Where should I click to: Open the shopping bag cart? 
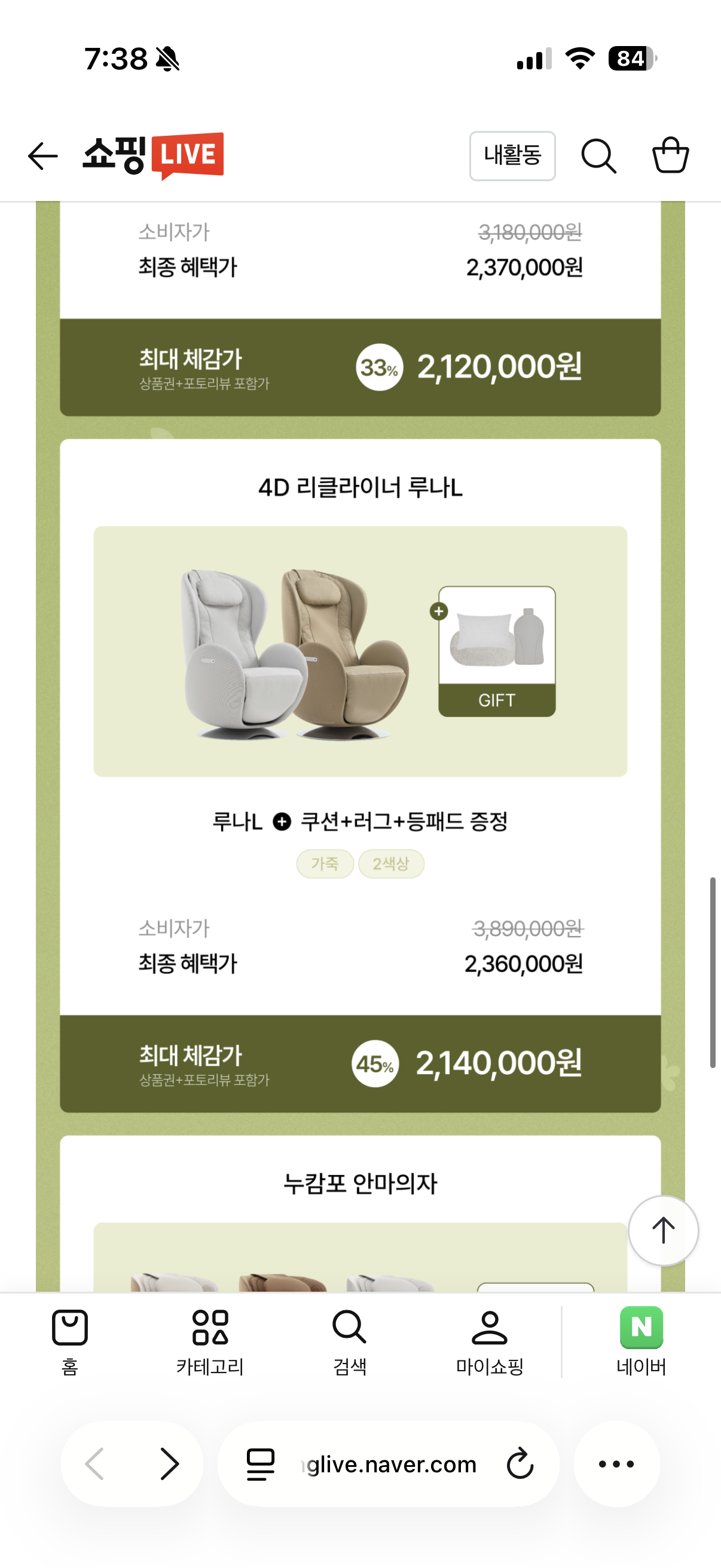[x=671, y=156]
